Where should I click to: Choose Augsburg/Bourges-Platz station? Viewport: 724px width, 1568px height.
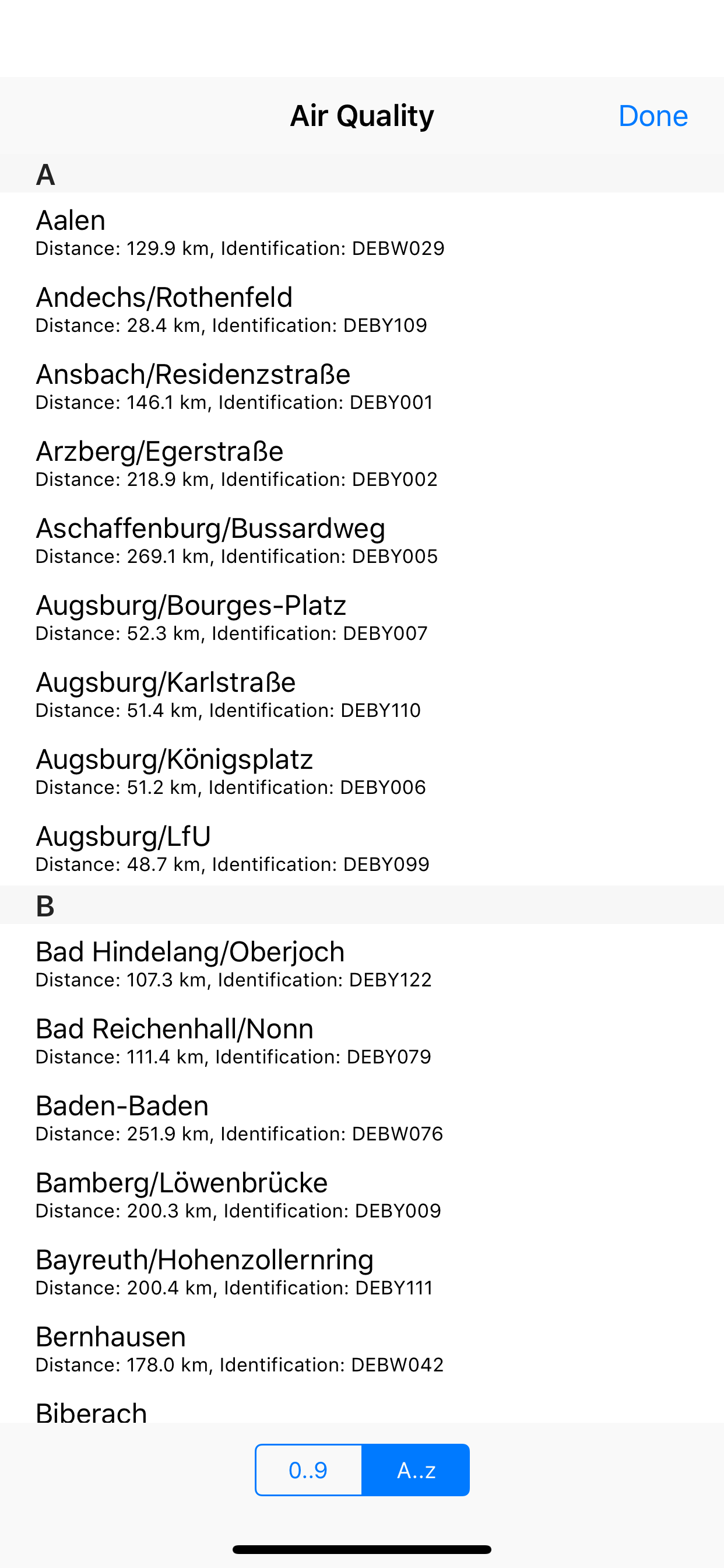tap(362, 616)
